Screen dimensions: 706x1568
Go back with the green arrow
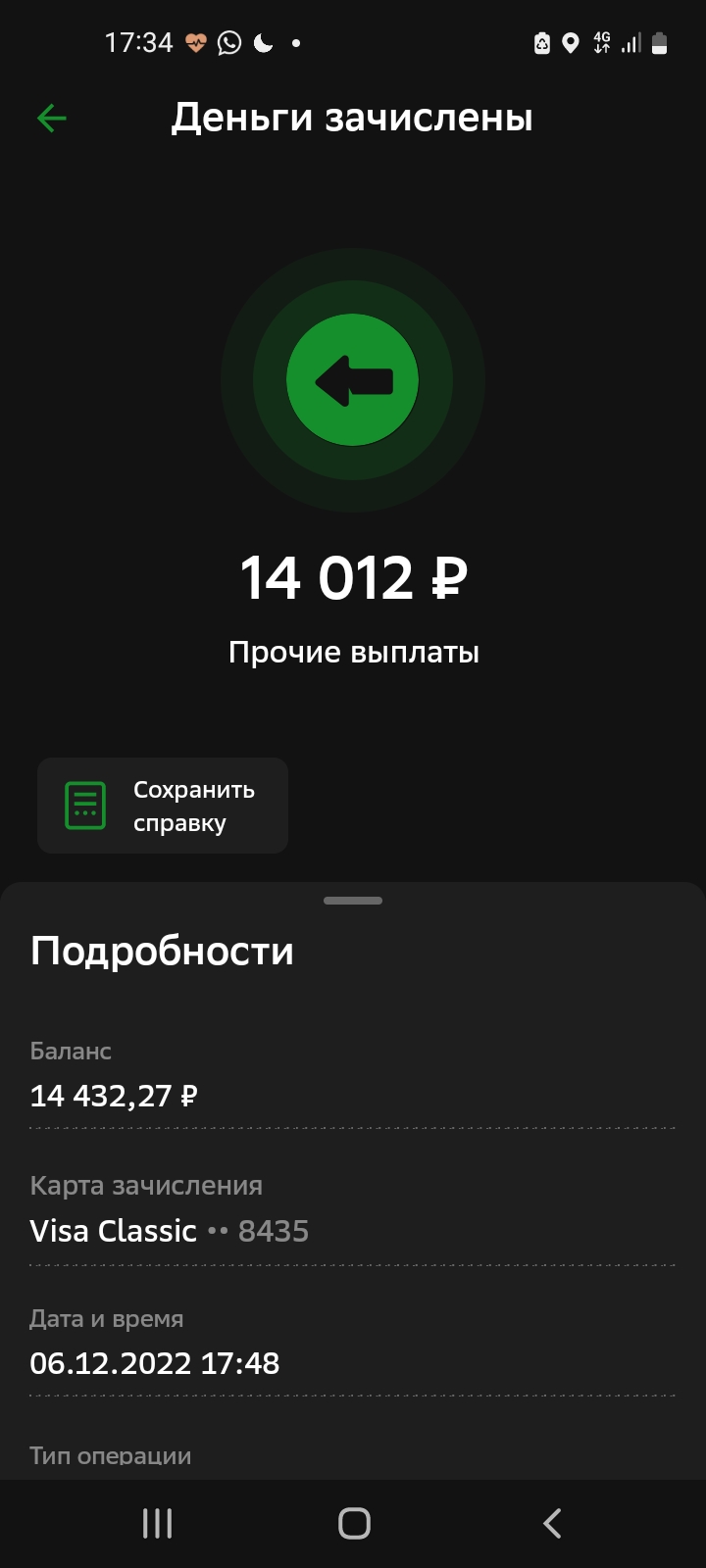(51, 119)
